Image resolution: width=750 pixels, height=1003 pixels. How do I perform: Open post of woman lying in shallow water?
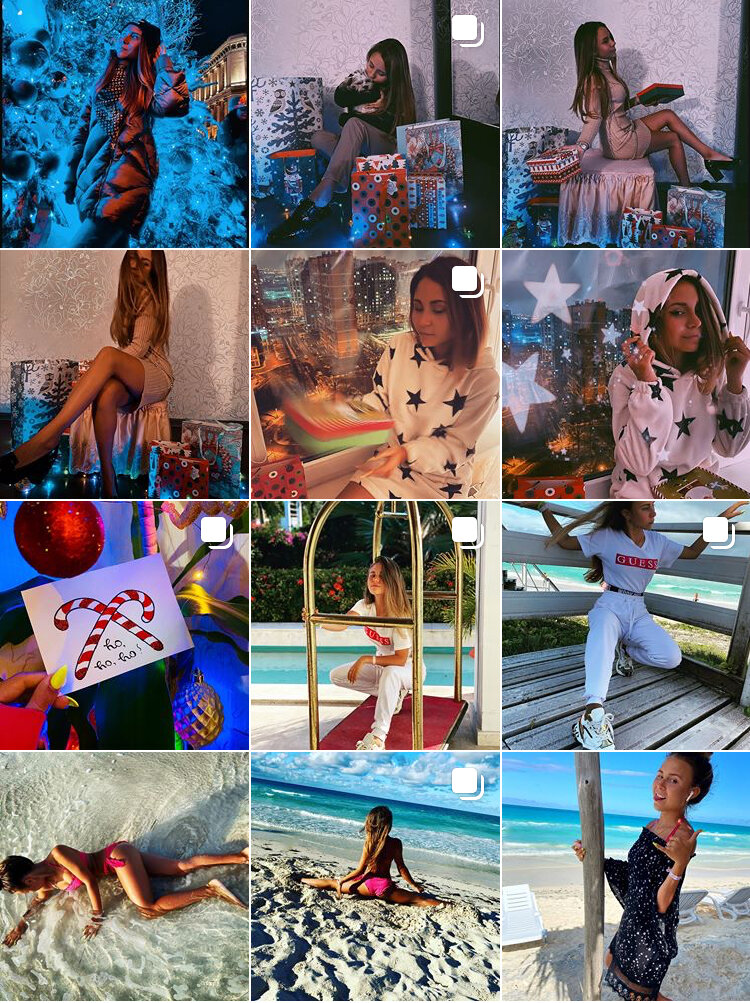[x=124, y=876]
